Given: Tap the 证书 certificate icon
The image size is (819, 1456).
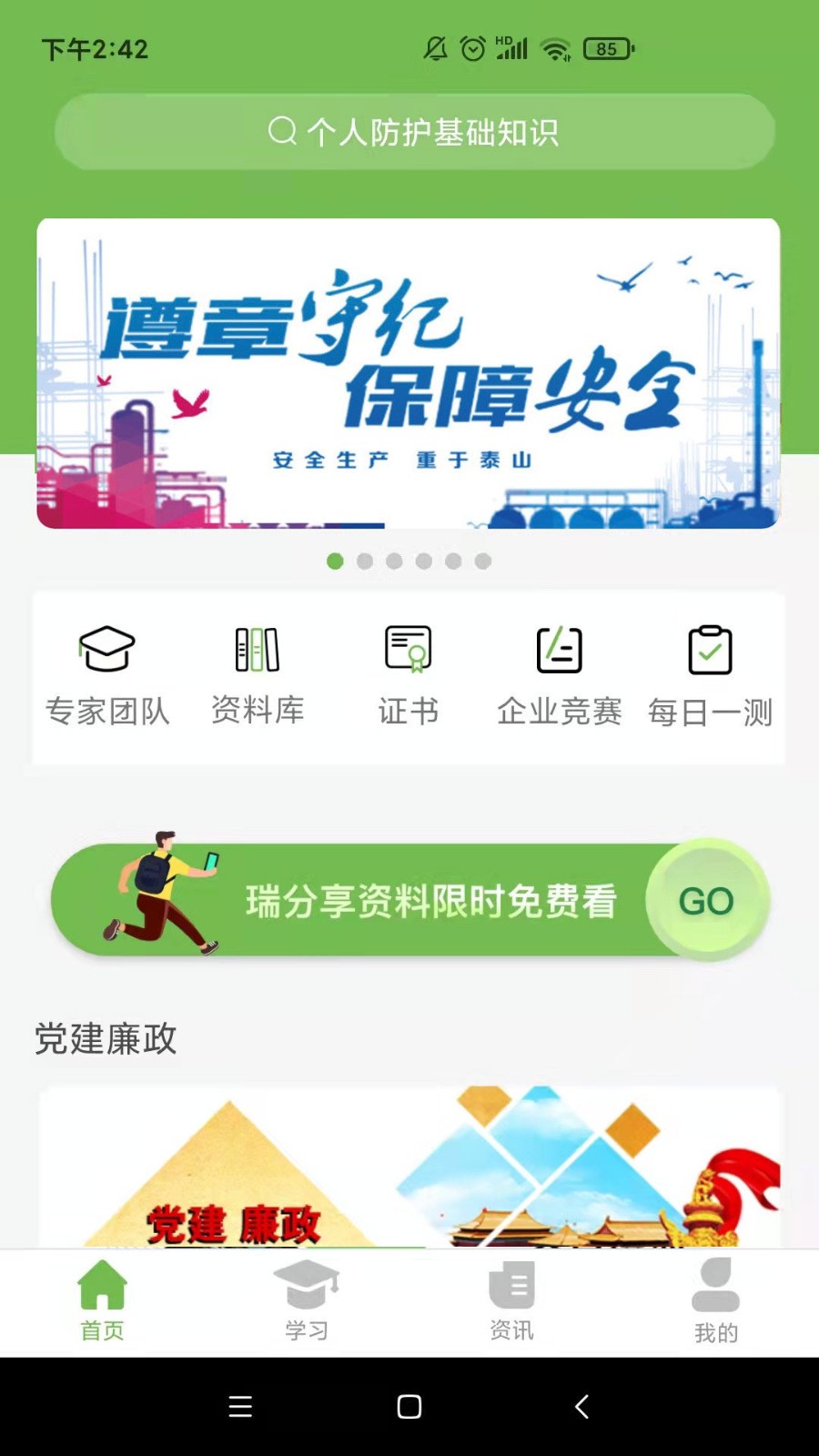Looking at the screenshot, I should pos(409,651).
